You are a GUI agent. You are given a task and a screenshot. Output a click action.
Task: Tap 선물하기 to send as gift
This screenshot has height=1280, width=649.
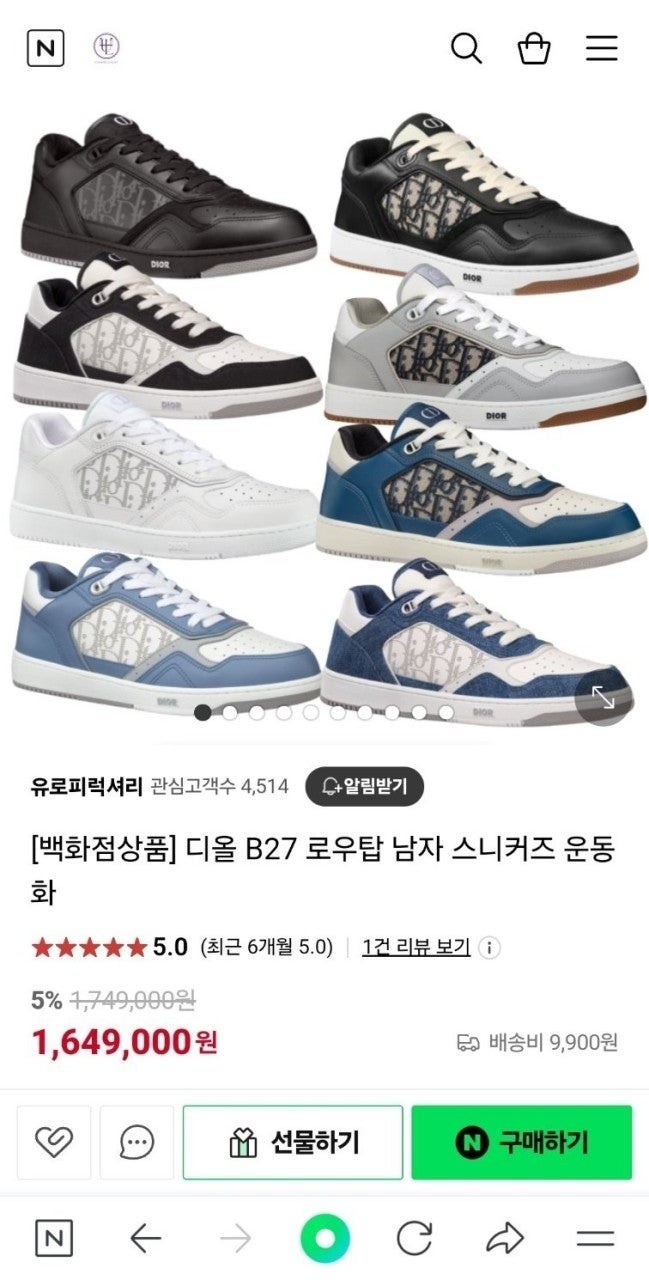[x=293, y=1142]
